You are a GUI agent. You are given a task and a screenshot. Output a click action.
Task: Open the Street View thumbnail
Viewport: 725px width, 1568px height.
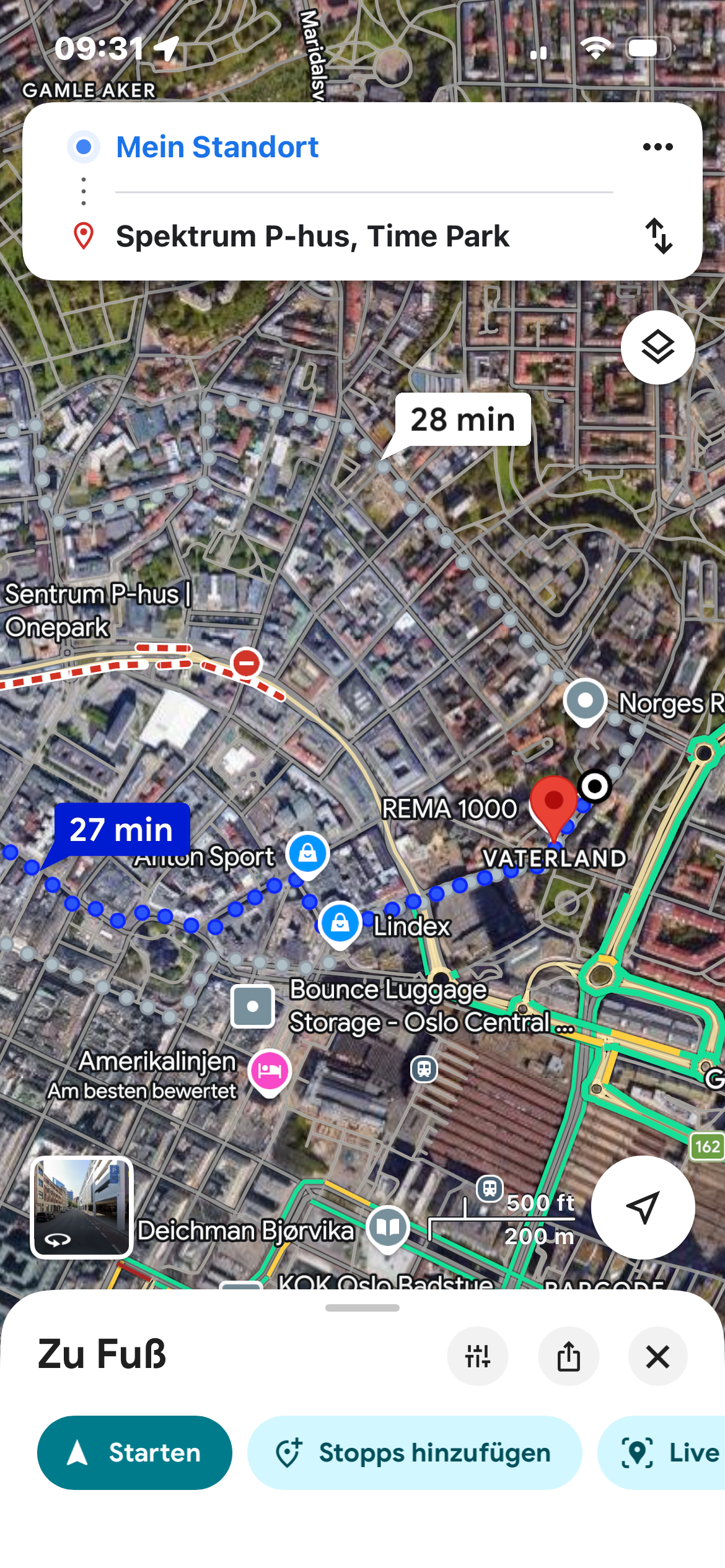(x=82, y=1208)
